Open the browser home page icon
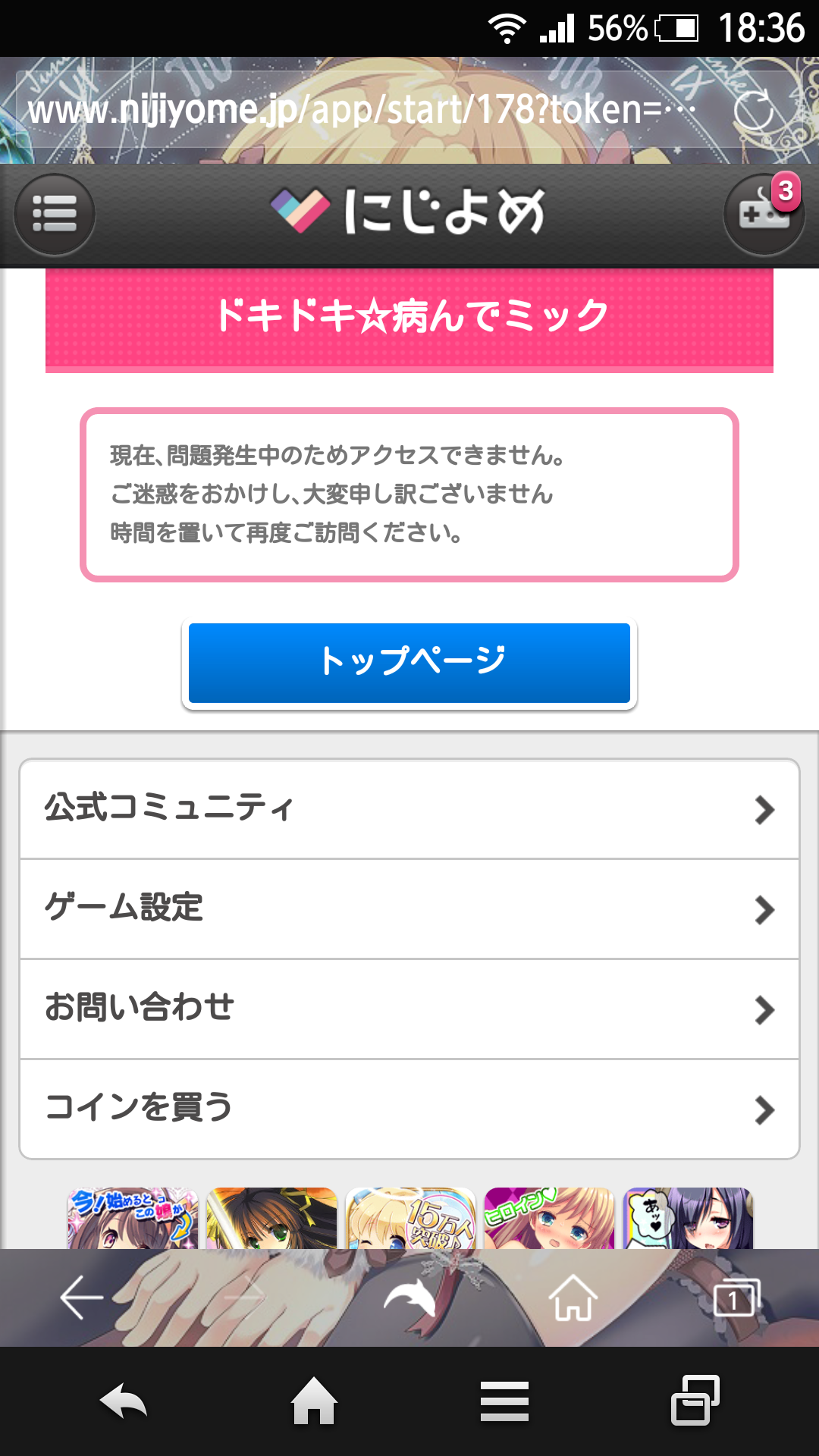 tap(573, 1298)
